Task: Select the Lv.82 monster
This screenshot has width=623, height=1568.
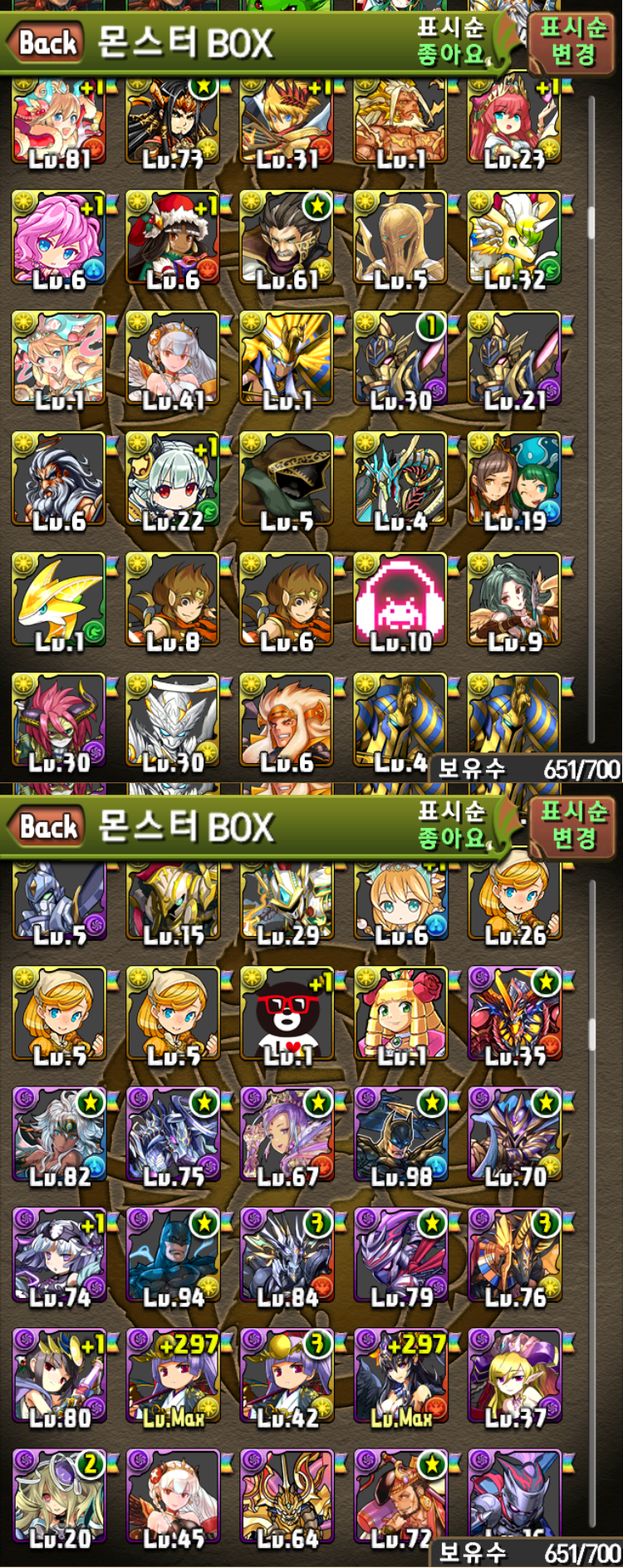Action: tap(58, 1134)
